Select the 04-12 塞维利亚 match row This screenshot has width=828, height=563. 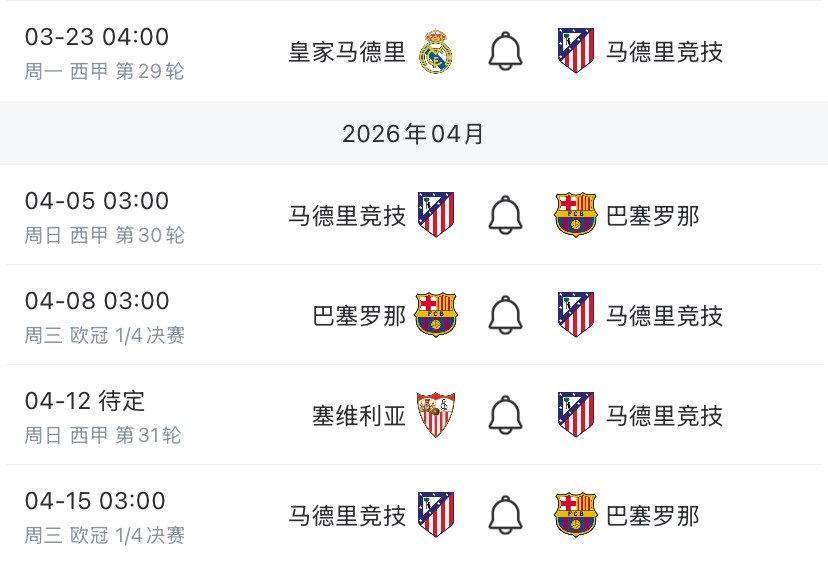coord(150,416)
